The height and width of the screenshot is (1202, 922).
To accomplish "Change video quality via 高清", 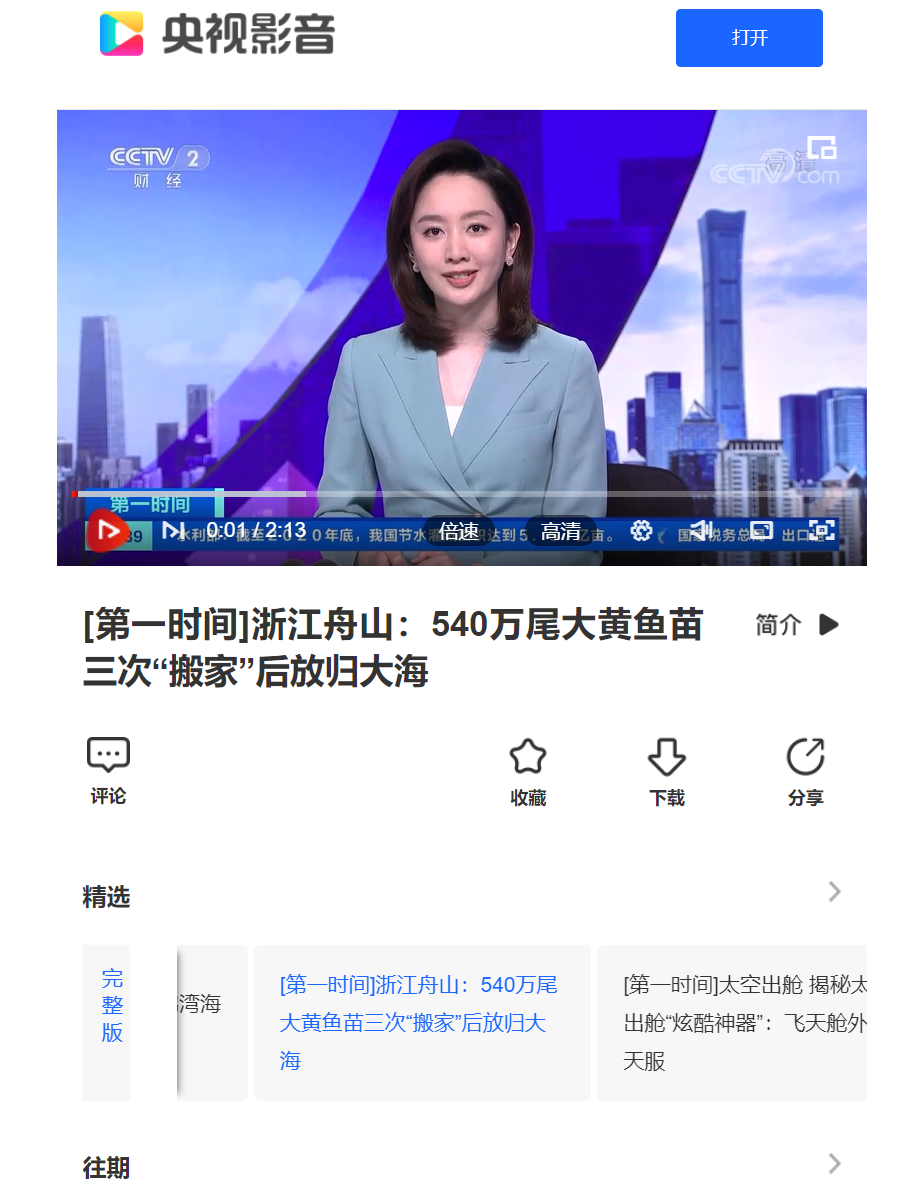I will pyautogui.click(x=561, y=531).
